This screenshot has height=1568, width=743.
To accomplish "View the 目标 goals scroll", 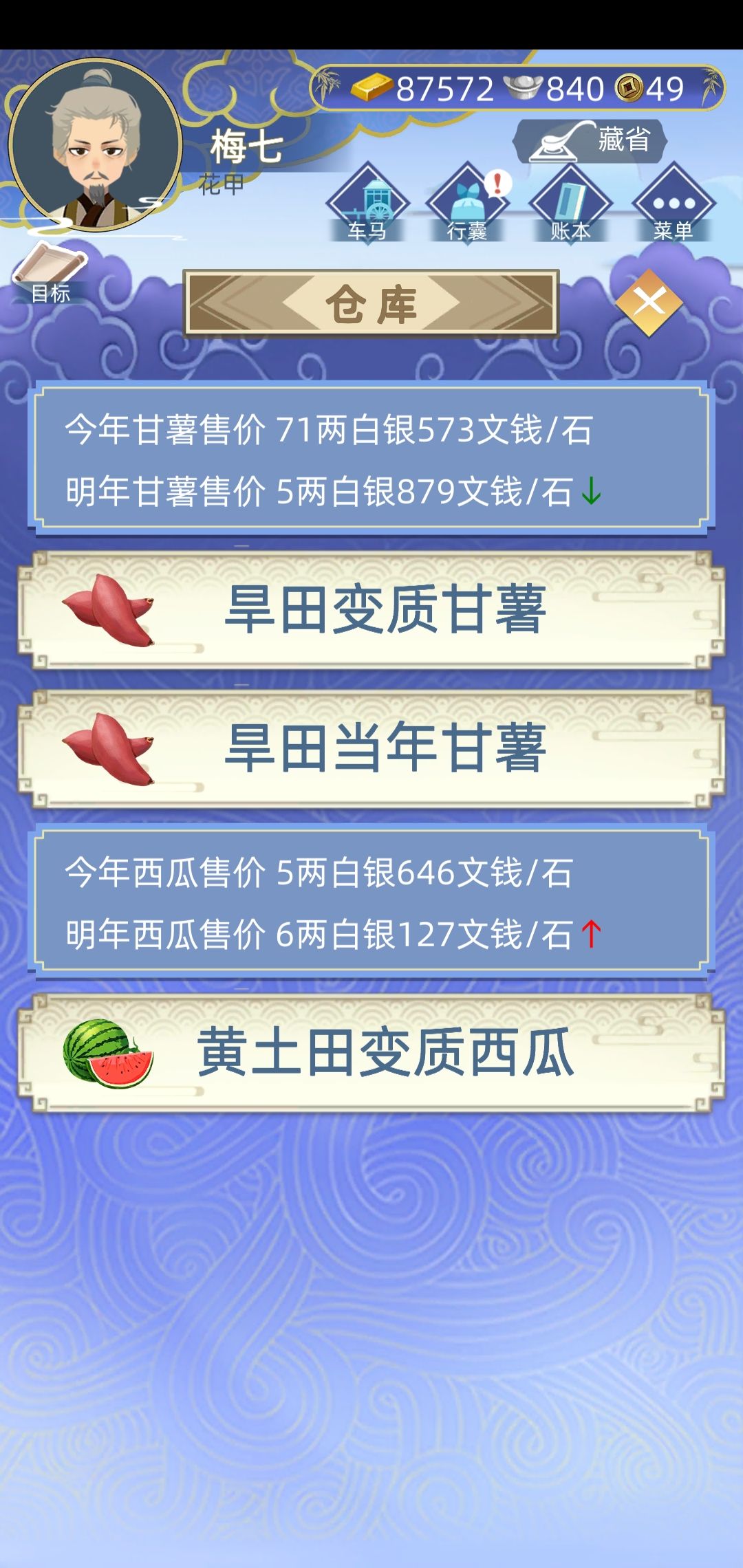I will 50,274.
